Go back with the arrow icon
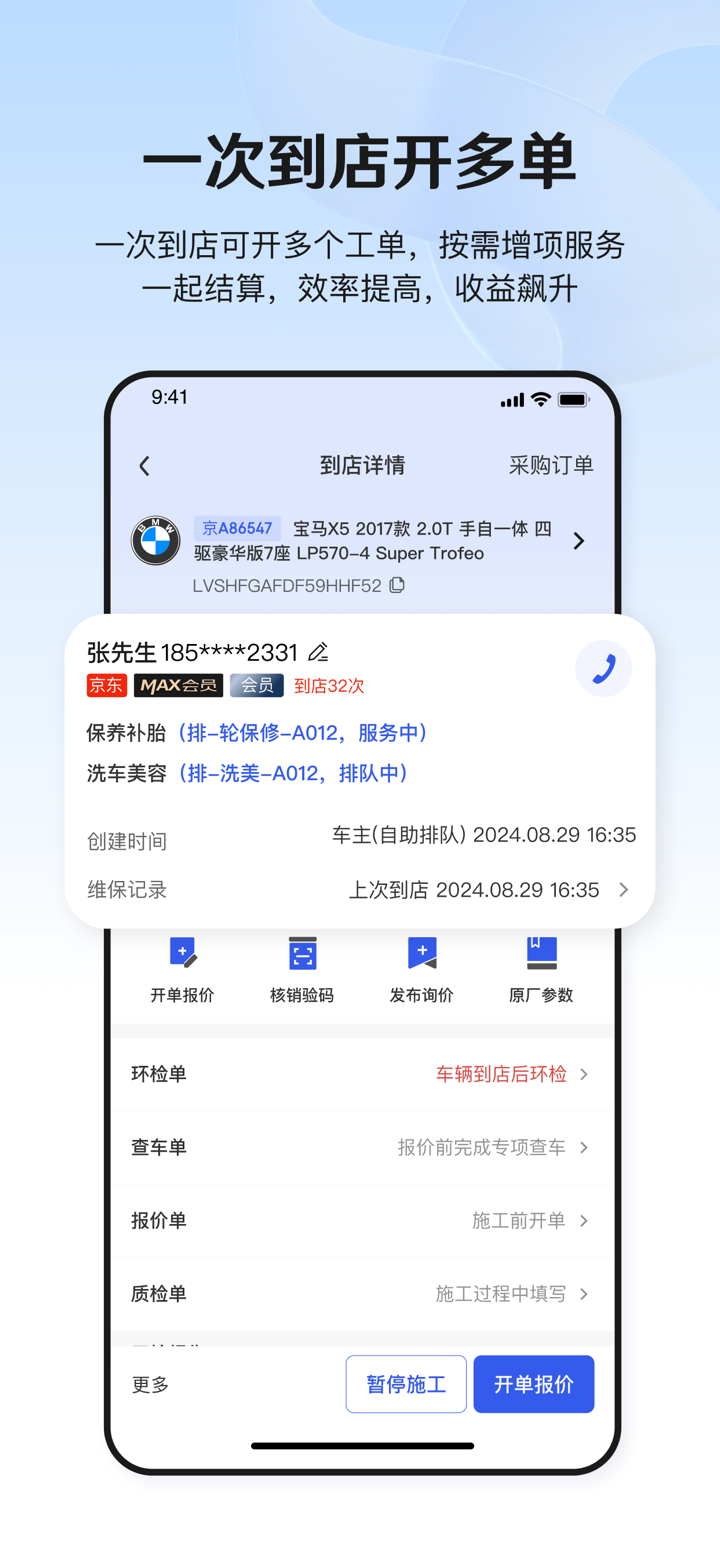 143,465
